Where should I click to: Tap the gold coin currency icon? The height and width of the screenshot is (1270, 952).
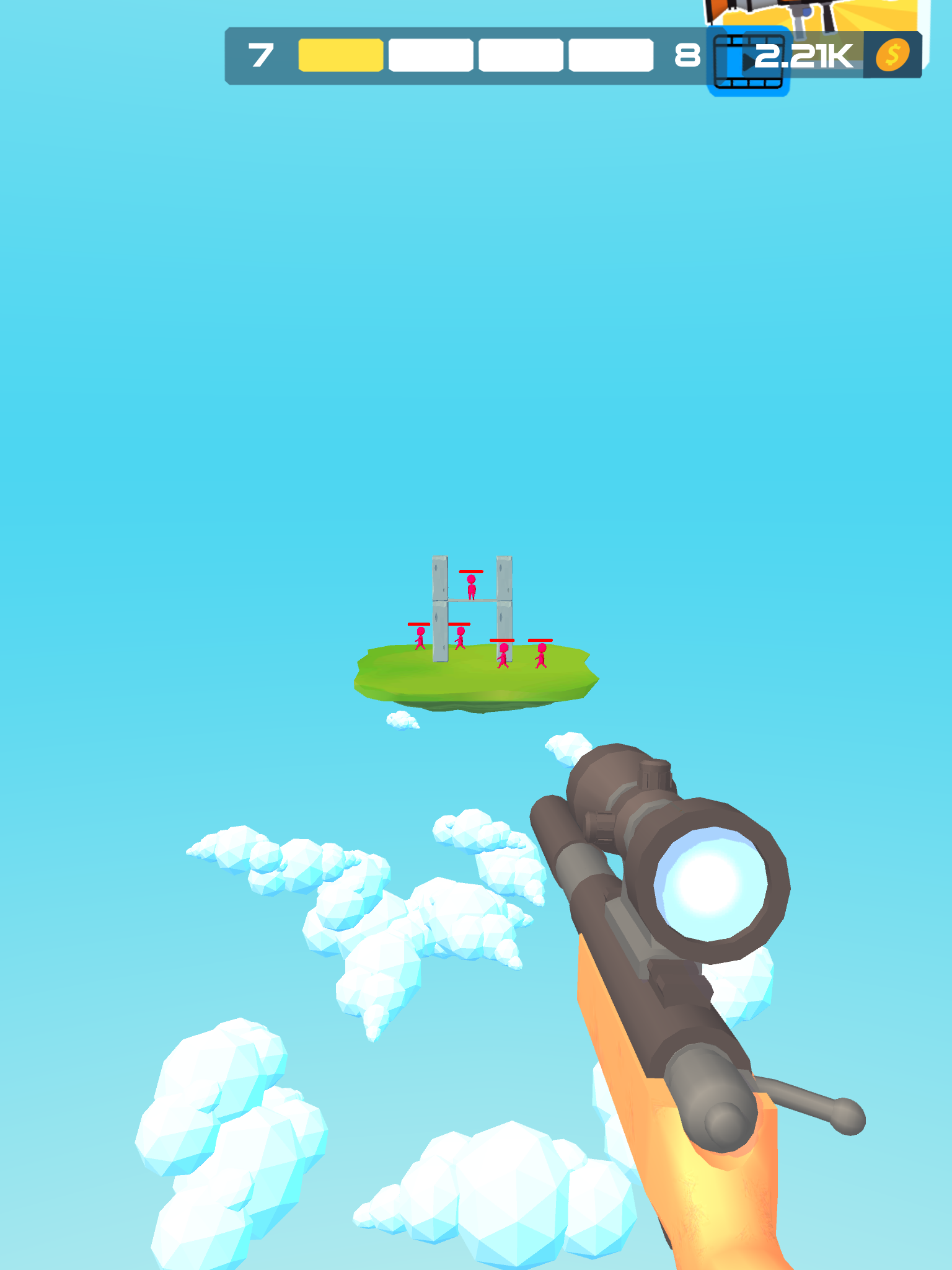(x=892, y=56)
